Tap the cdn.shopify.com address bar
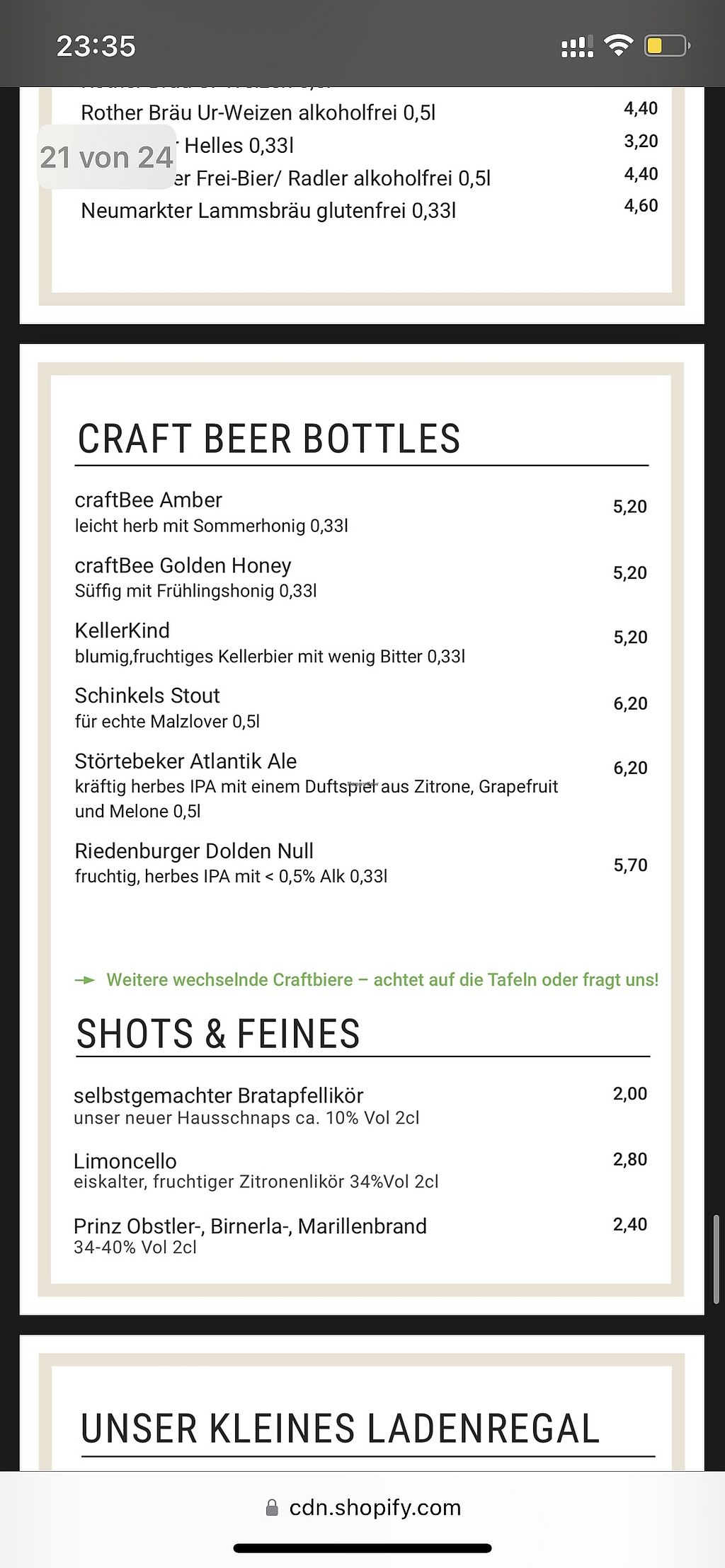Viewport: 725px width, 1568px height. (362, 1507)
